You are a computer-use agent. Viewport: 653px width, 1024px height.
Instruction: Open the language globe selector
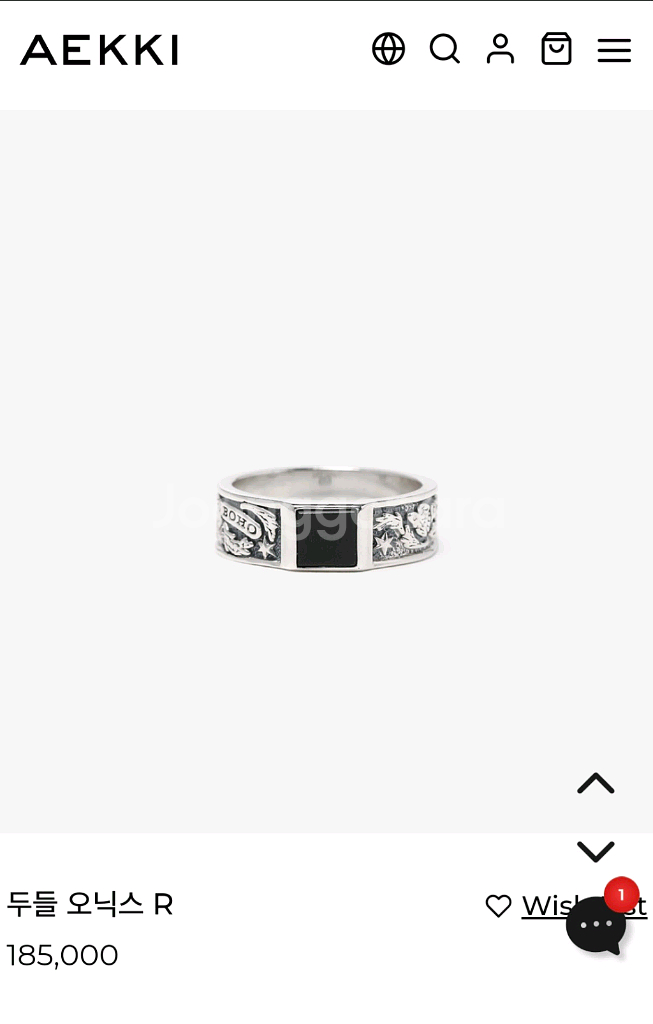pyautogui.click(x=388, y=49)
